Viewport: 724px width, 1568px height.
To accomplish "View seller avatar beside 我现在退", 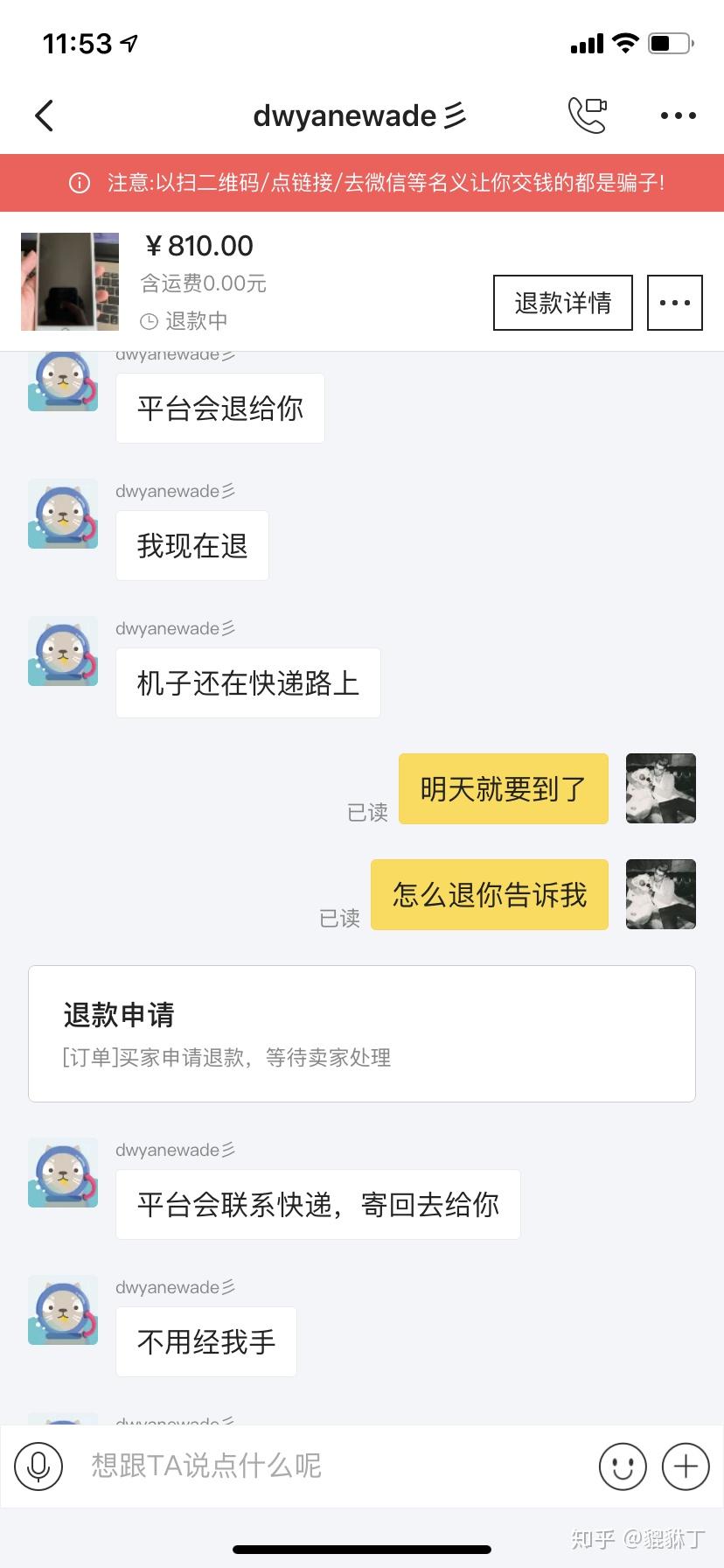I will 63,514.
